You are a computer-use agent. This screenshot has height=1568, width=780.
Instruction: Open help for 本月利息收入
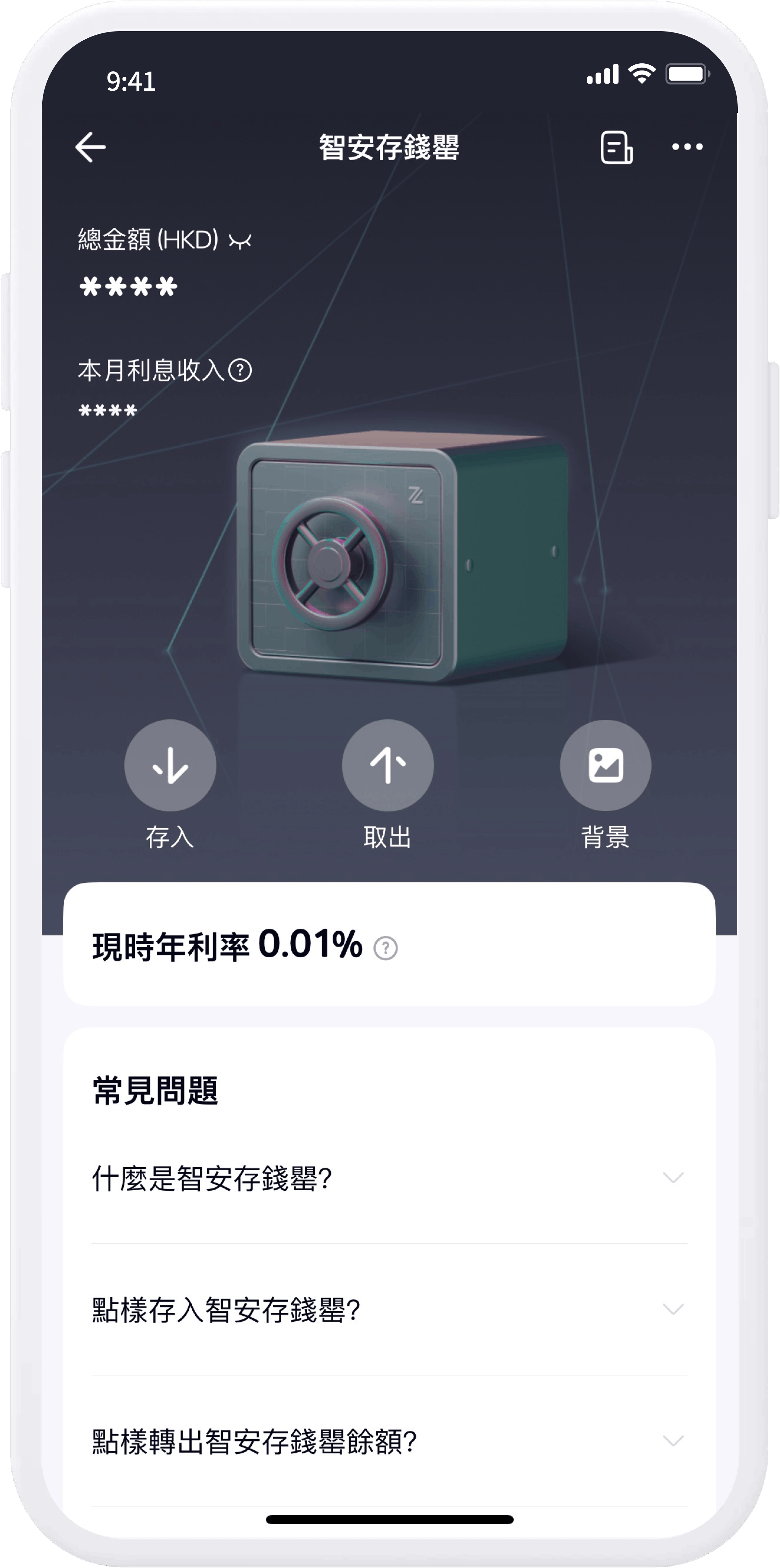click(x=240, y=370)
